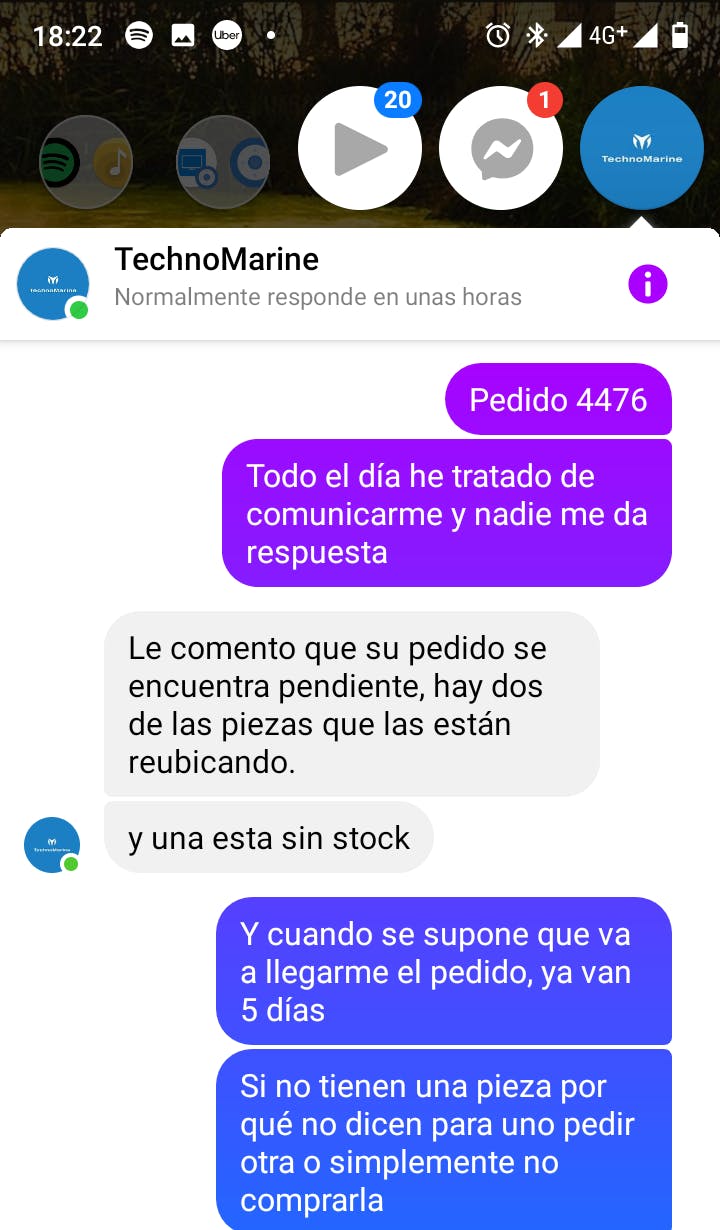
Task: Open the screen and disc bubble group
Action: (x=223, y=161)
